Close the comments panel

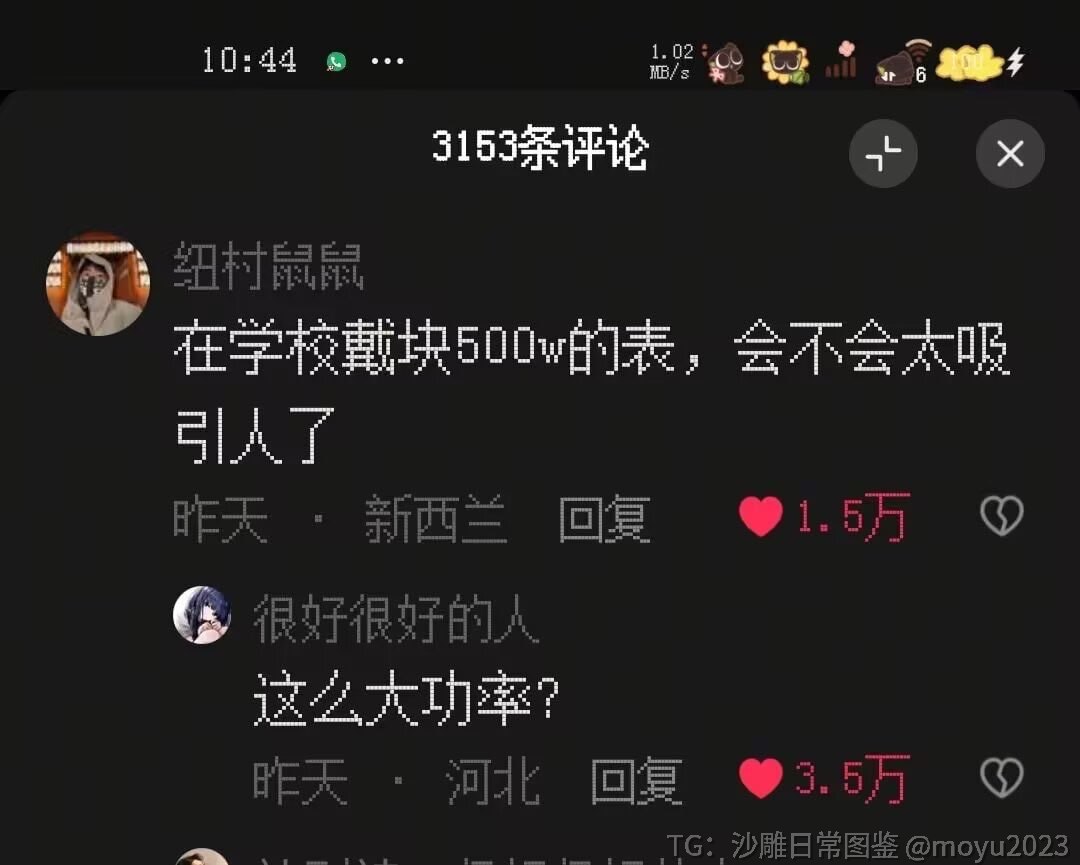1010,154
